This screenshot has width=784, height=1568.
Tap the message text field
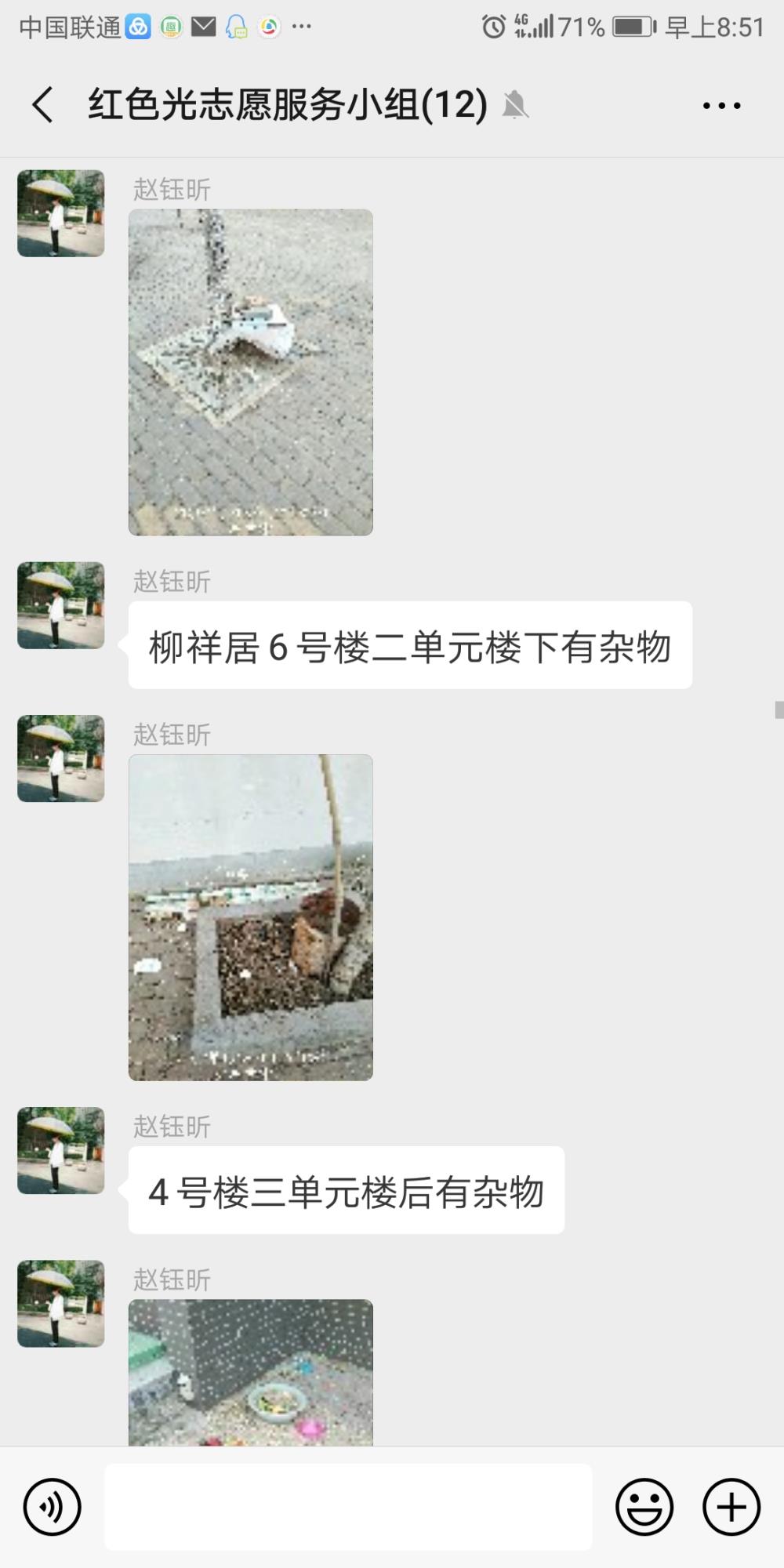(348, 1507)
